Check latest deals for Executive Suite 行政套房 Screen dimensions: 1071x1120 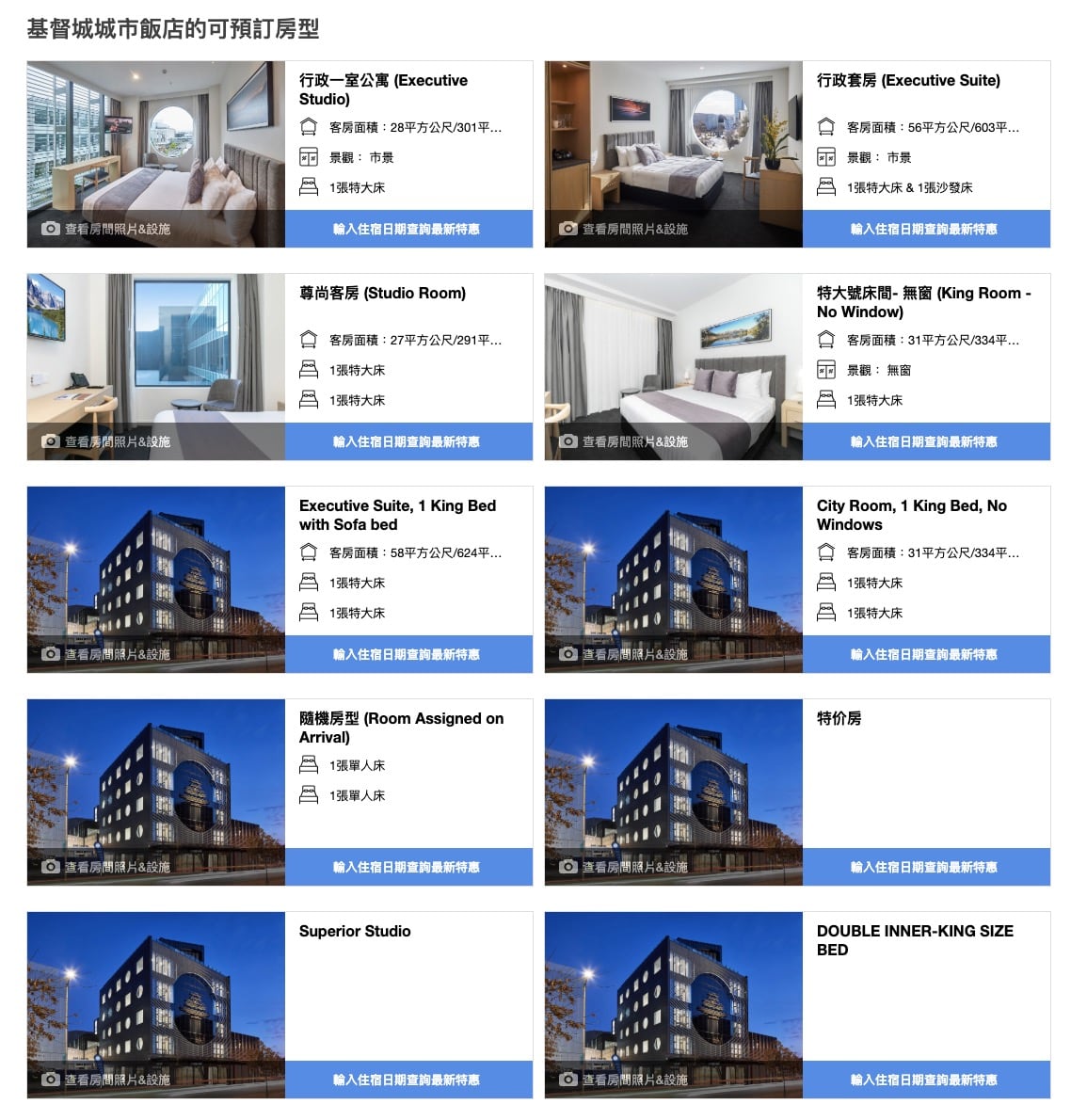[x=925, y=229]
